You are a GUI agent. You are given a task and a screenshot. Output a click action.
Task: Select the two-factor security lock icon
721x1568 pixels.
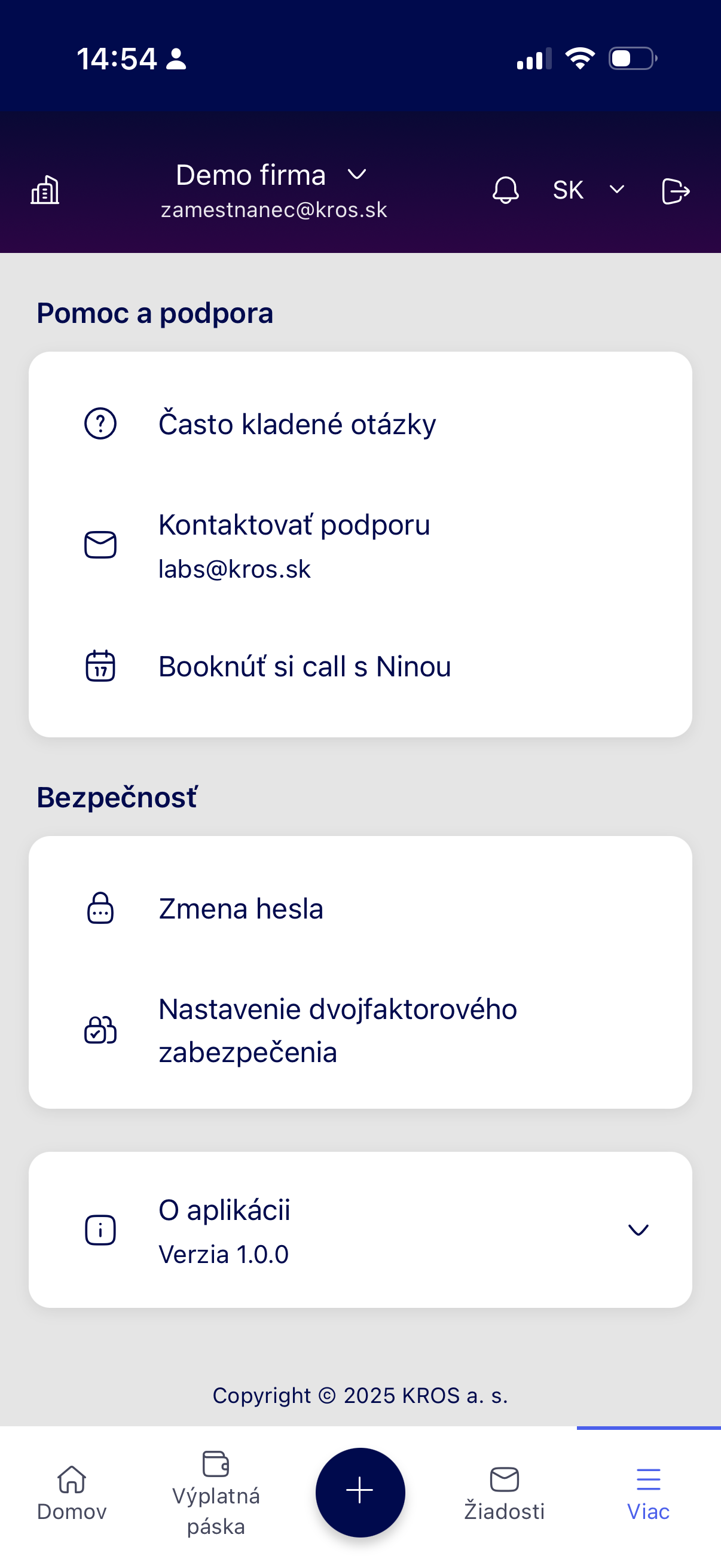click(99, 1030)
